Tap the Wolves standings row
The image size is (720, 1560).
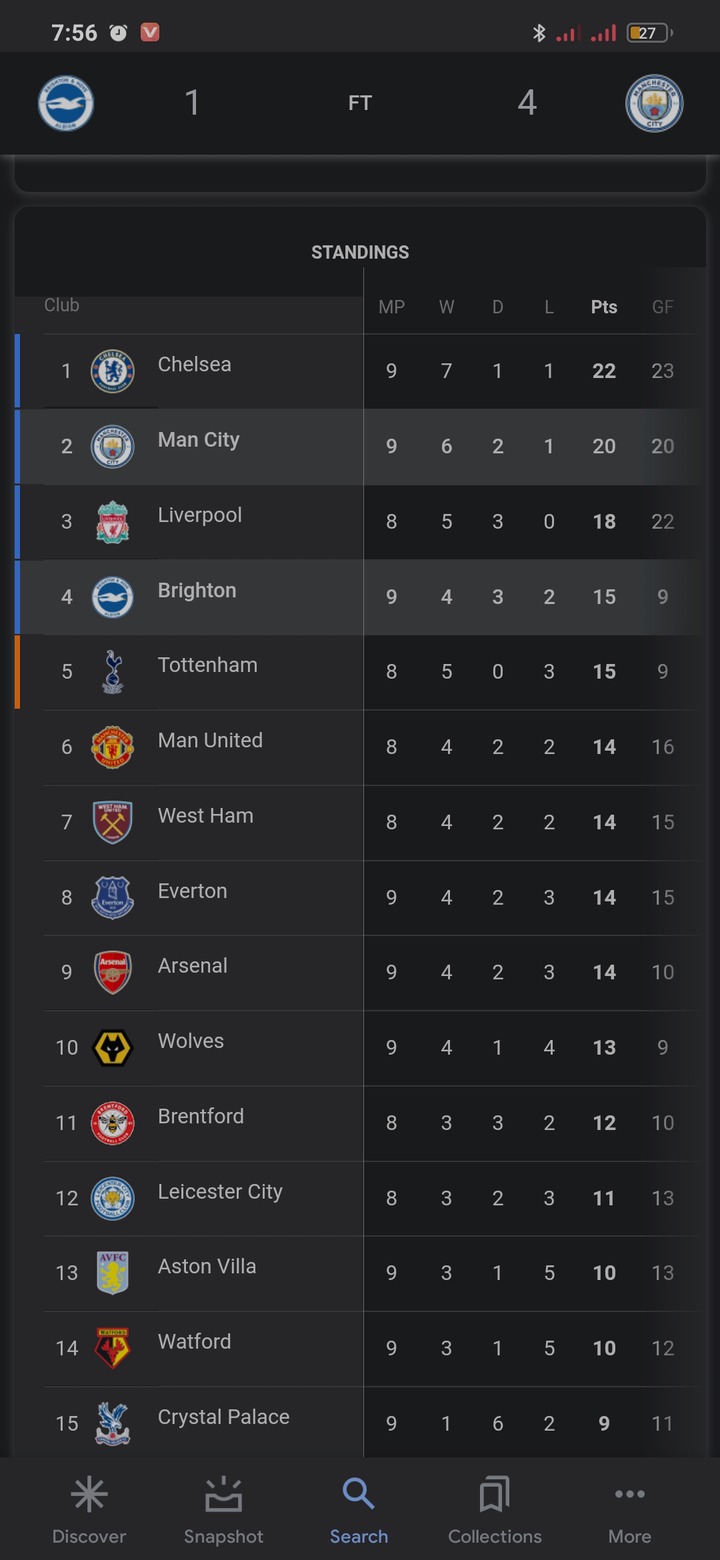360,1048
